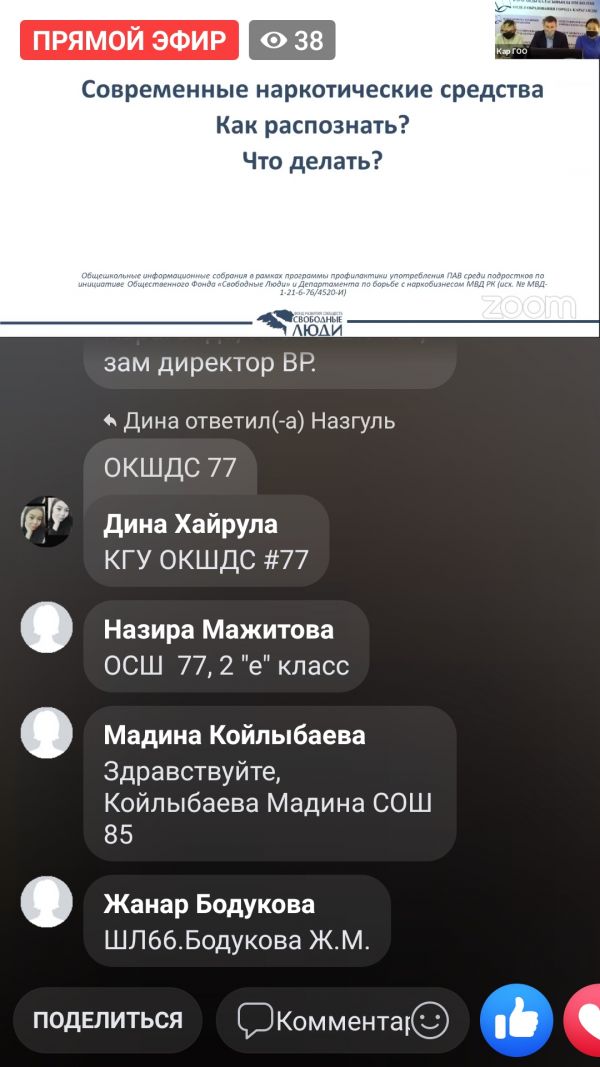Viewport: 600px width, 1067px height.
Task: View Жанар Бодукова's profile avatar
Action: [47, 901]
